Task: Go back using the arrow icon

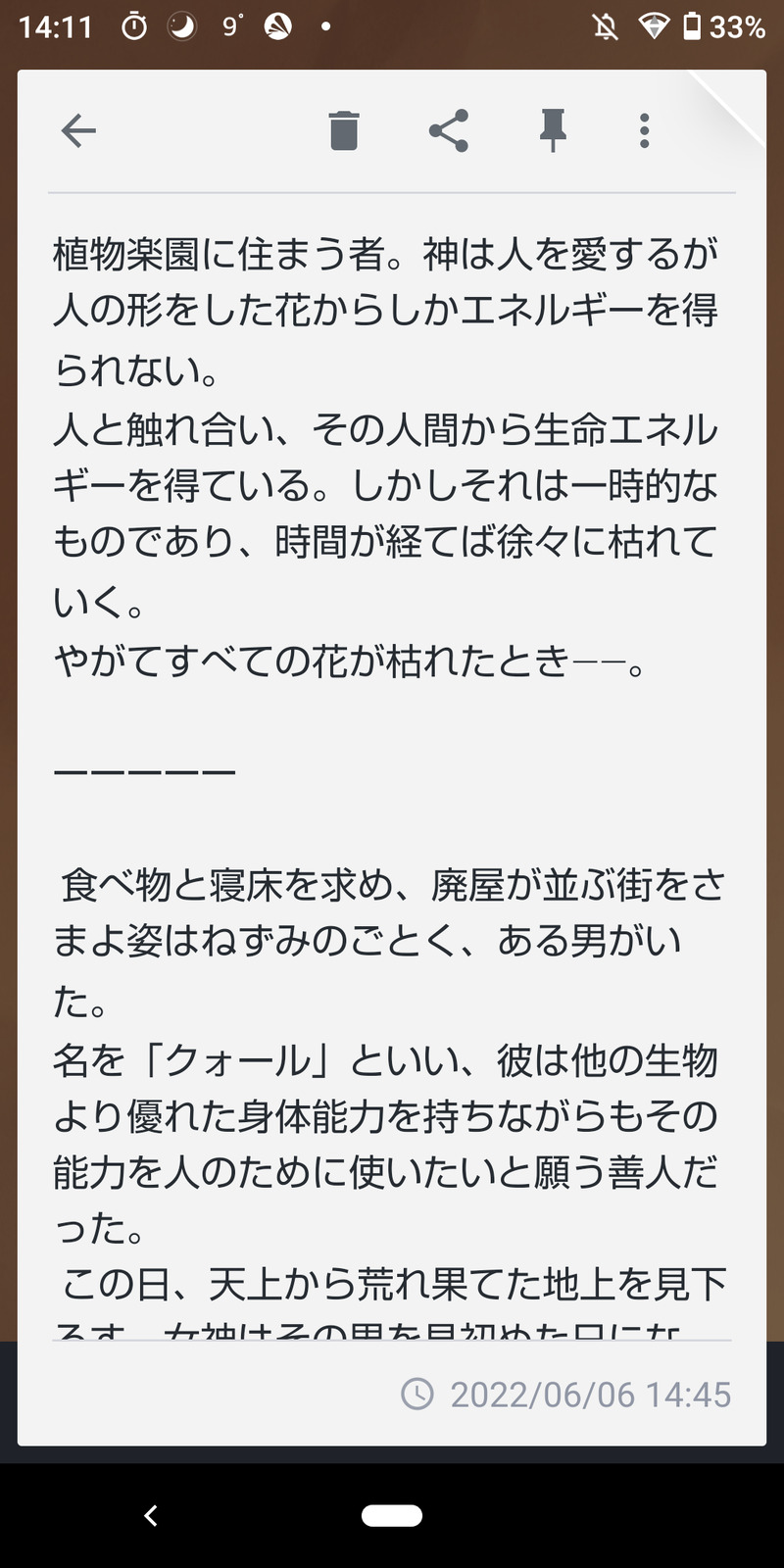Action: click(x=78, y=130)
